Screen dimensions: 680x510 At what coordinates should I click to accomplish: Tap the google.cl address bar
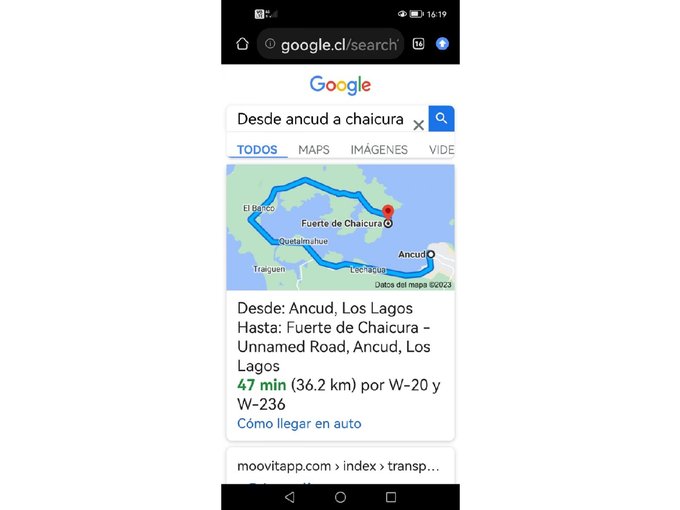[x=332, y=44]
